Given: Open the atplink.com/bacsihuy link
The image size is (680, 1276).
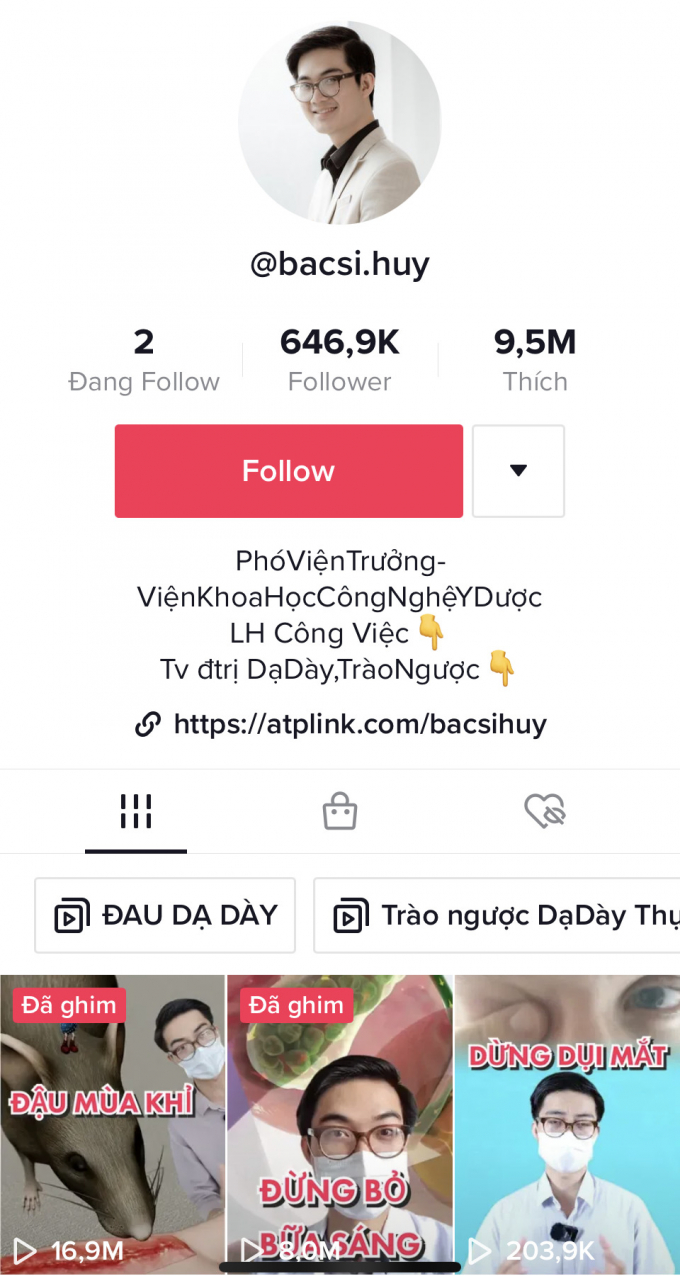Looking at the screenshot, I should coord(359,724).
